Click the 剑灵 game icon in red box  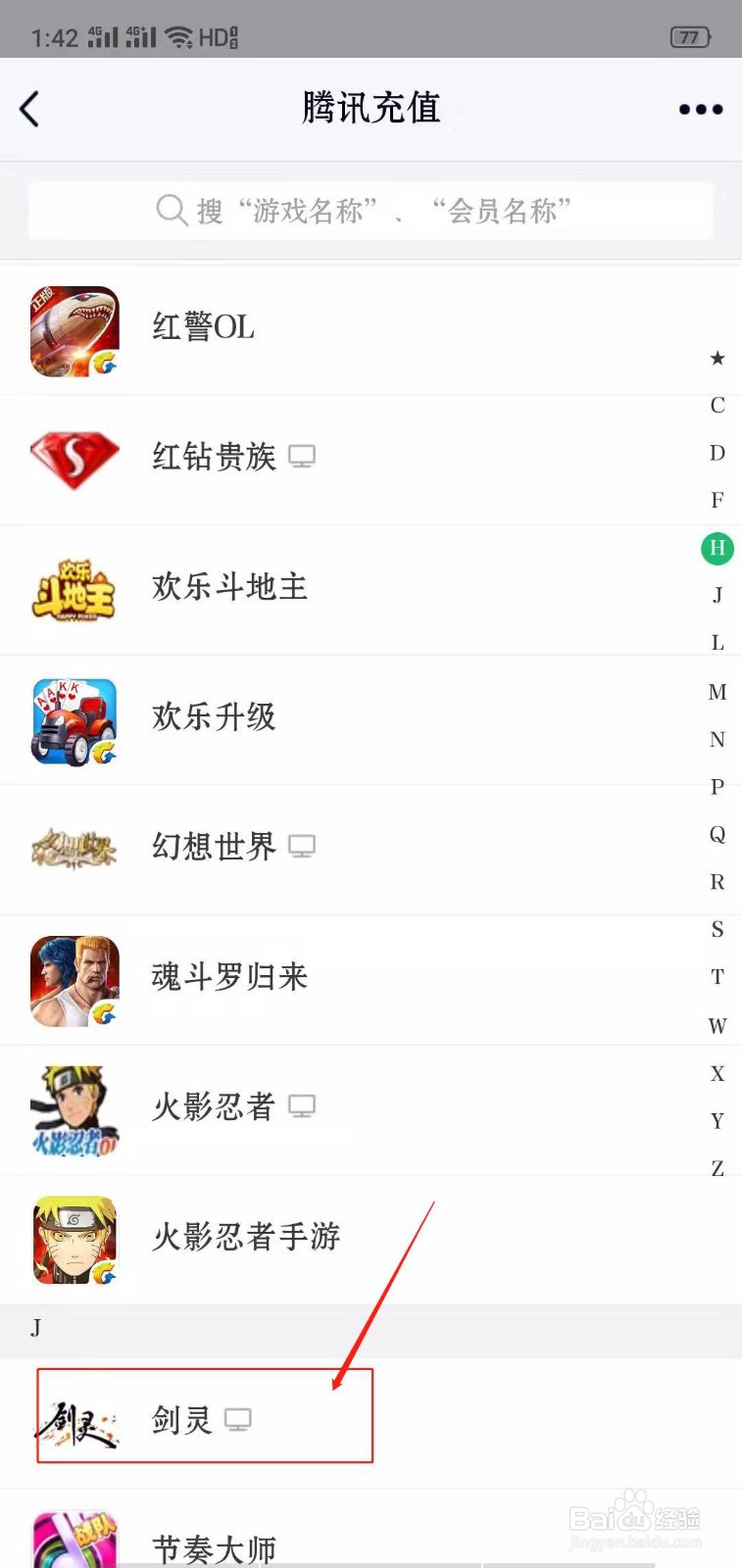78,1418
